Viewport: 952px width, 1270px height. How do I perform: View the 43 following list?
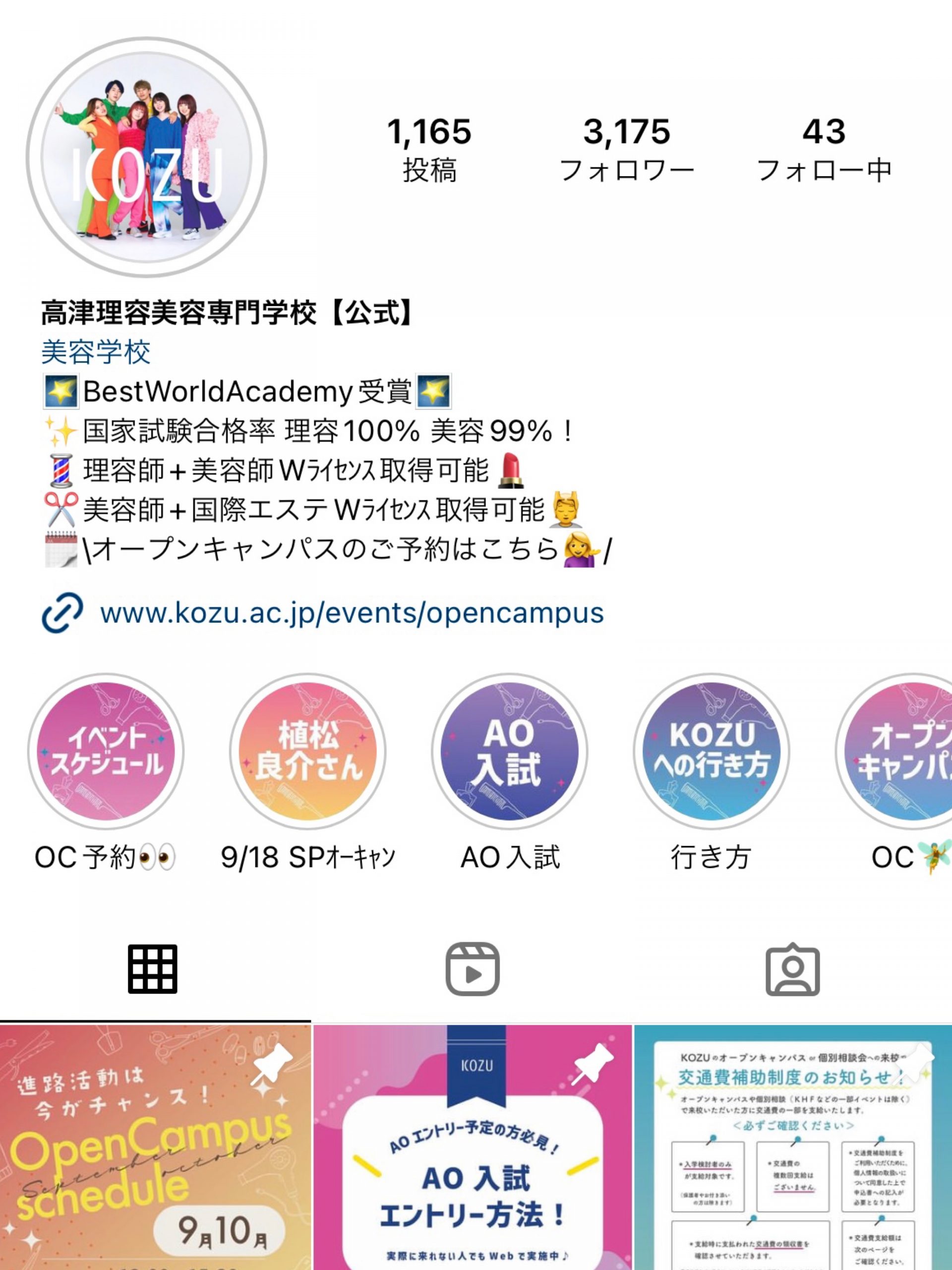pos(824,149)
